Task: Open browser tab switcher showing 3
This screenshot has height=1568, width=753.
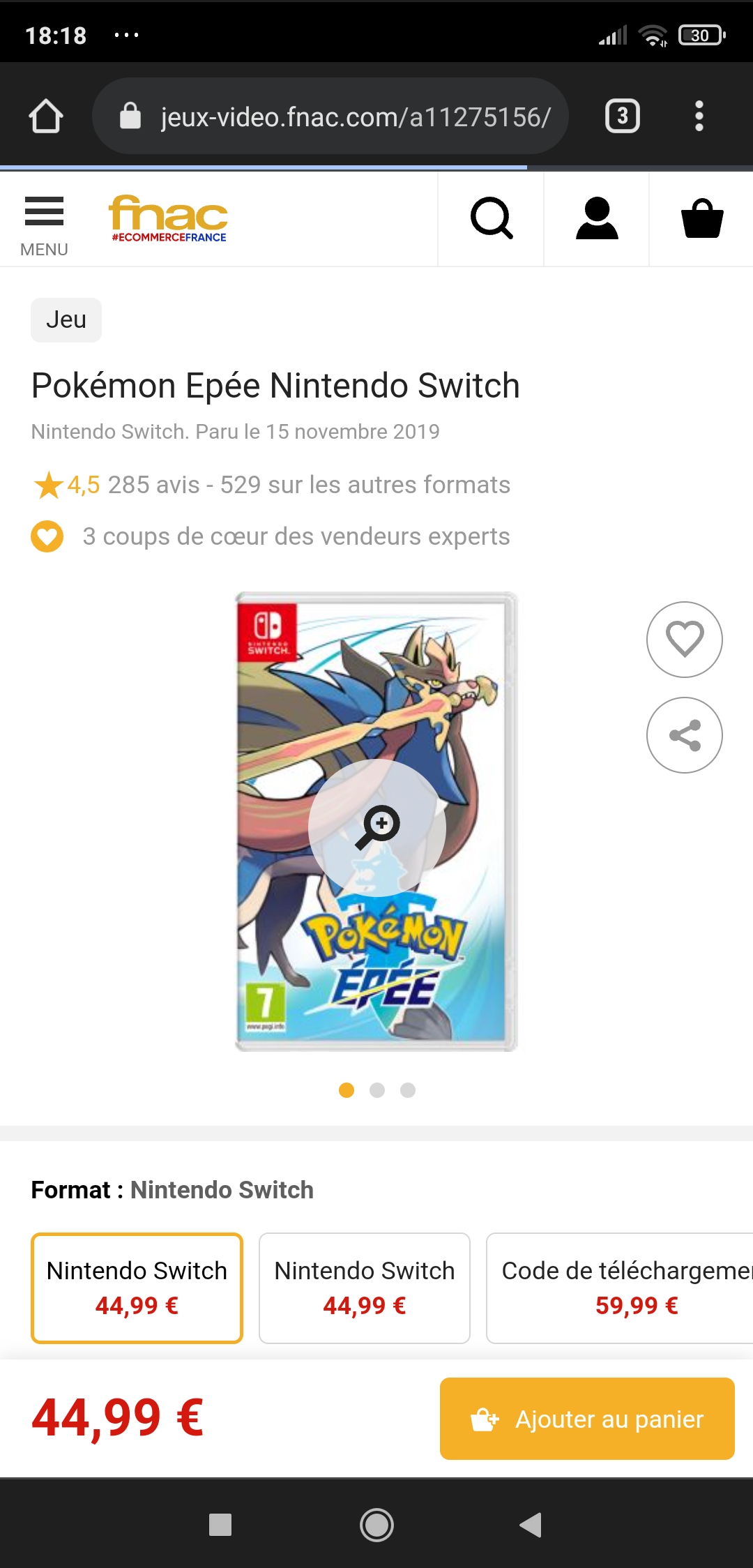Action: 623,116
